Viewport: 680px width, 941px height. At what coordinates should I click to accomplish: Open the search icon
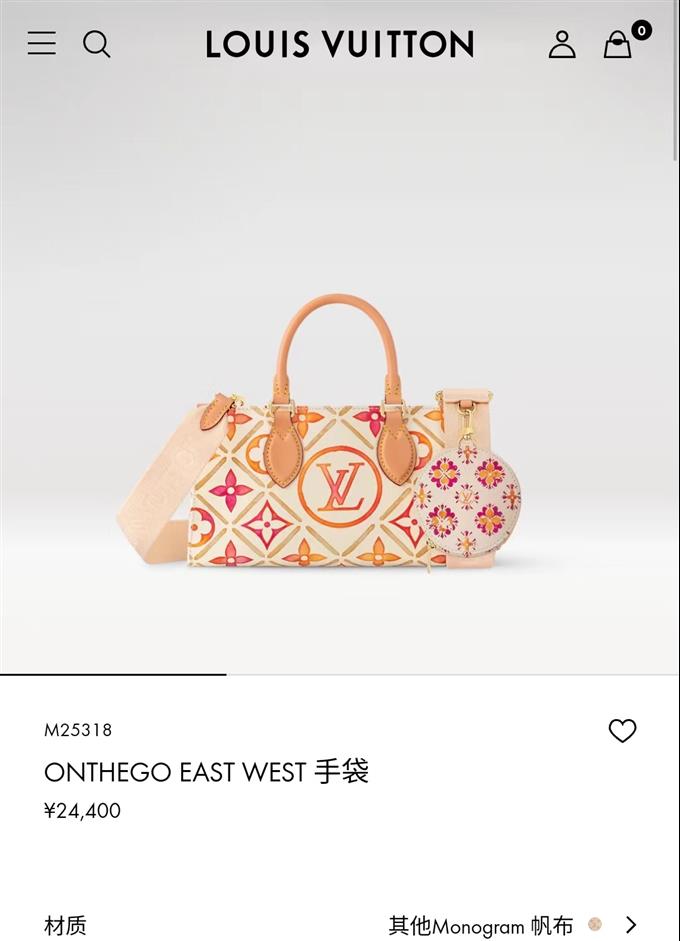(96, 44)
